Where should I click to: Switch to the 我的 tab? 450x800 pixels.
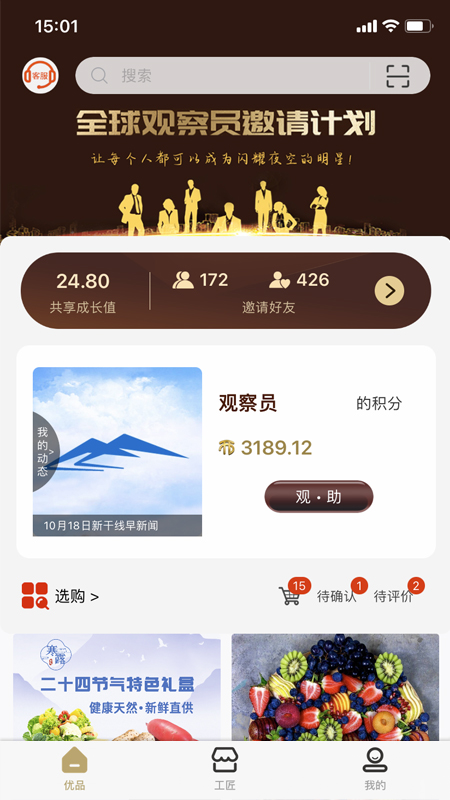[375, 769]
